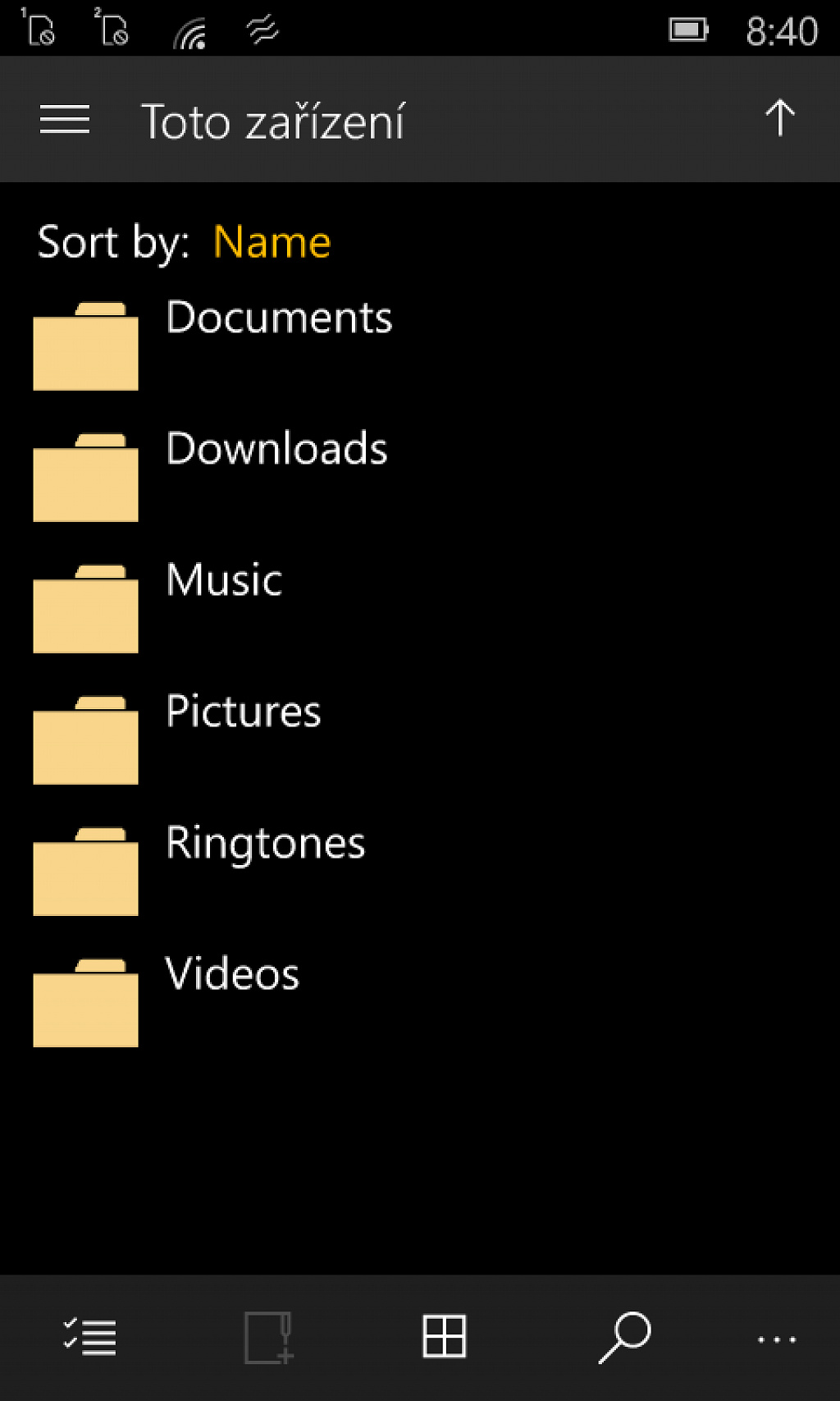840x1401 pixels.
Task: Search files with the magnifier
Action: (624, 1337)
